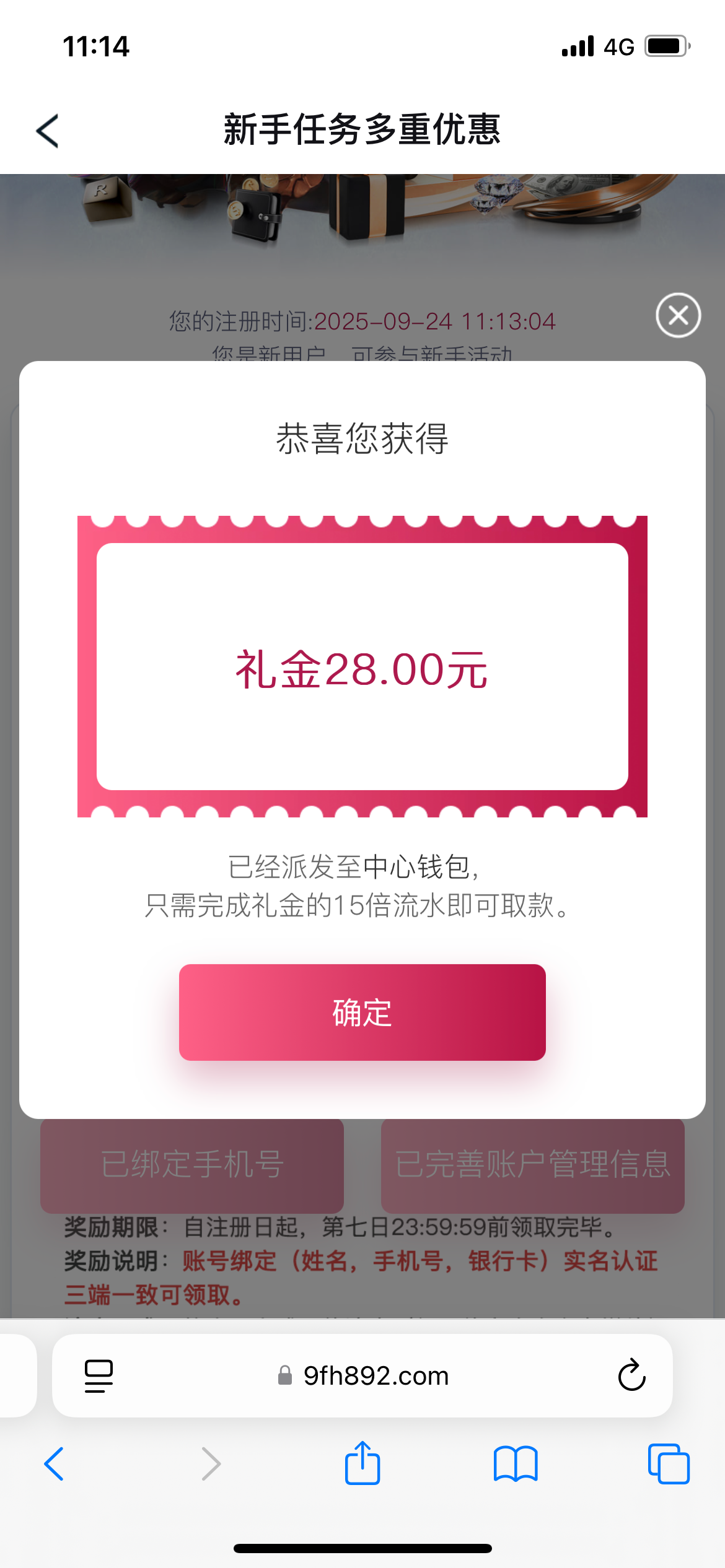Tap the 9fh892.com address bar

[375, 1375]
